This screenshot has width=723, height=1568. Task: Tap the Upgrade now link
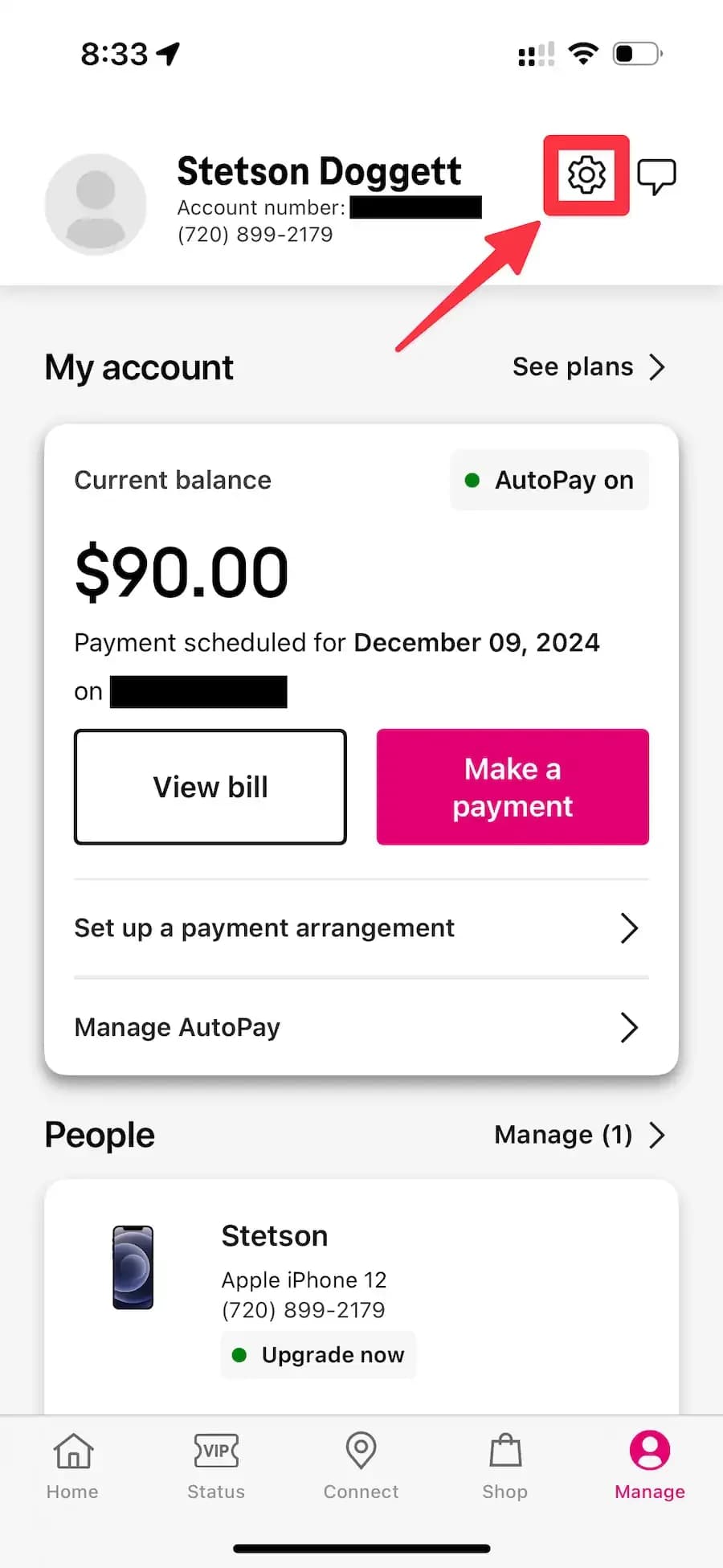[x=332, y=1355]
